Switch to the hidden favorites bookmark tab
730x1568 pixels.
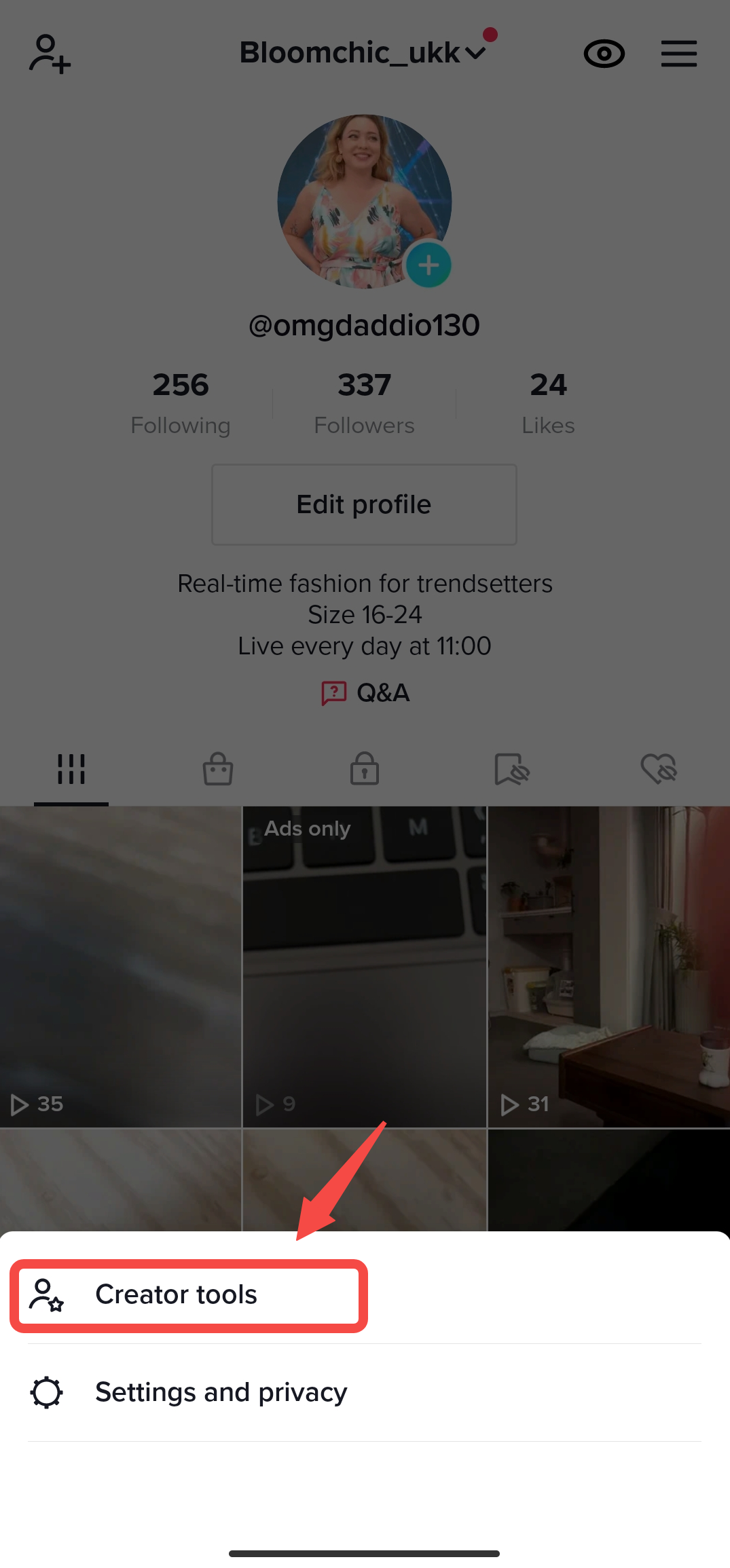coord(511,769)
